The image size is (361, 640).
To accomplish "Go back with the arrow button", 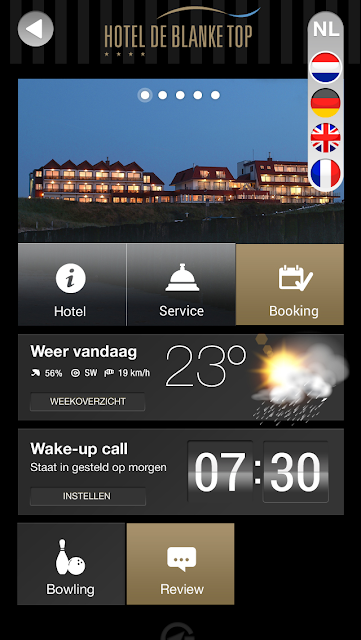I will [36, 29].
